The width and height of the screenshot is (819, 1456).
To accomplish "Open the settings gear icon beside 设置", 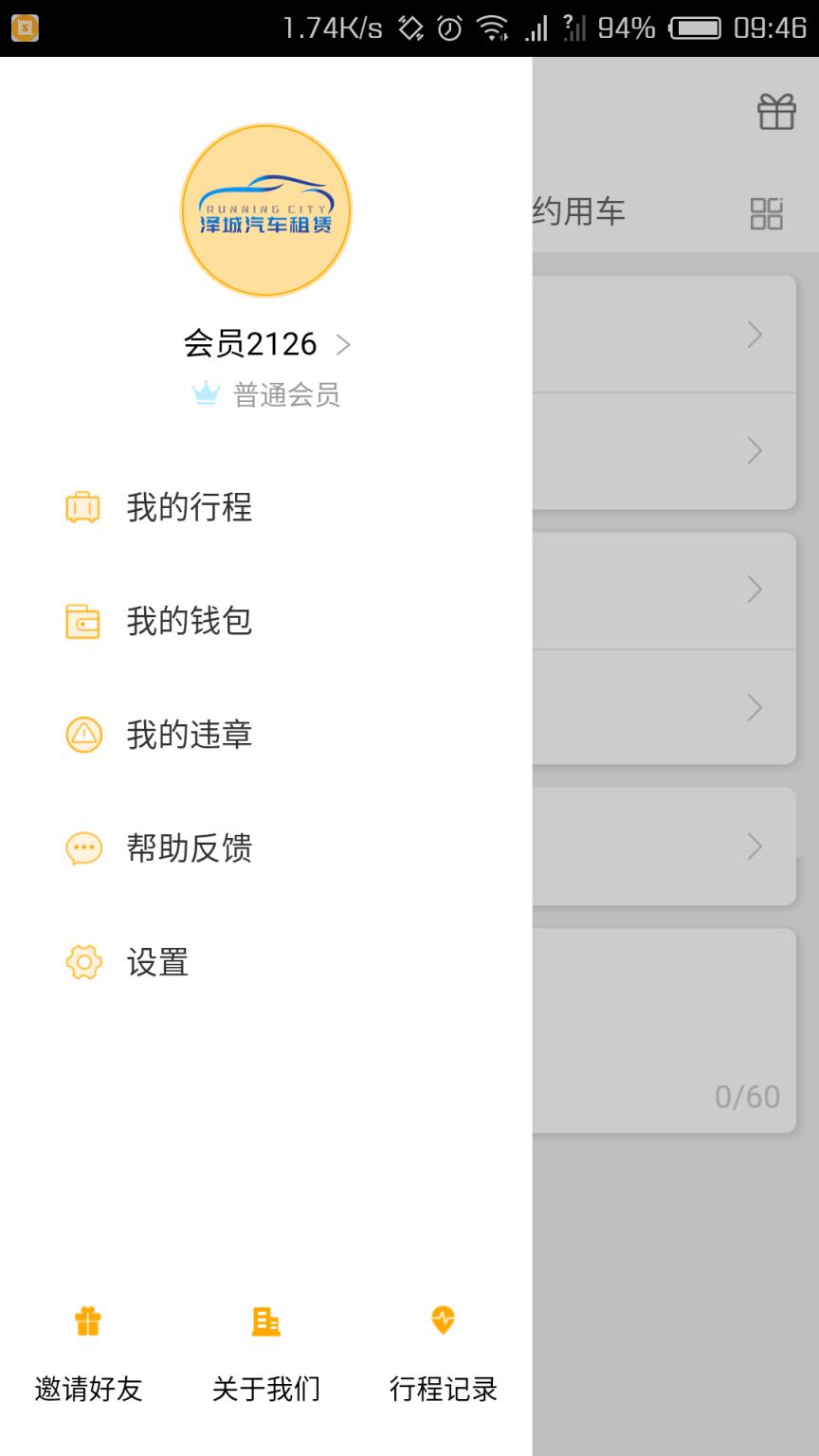I will tap(83, 962).
